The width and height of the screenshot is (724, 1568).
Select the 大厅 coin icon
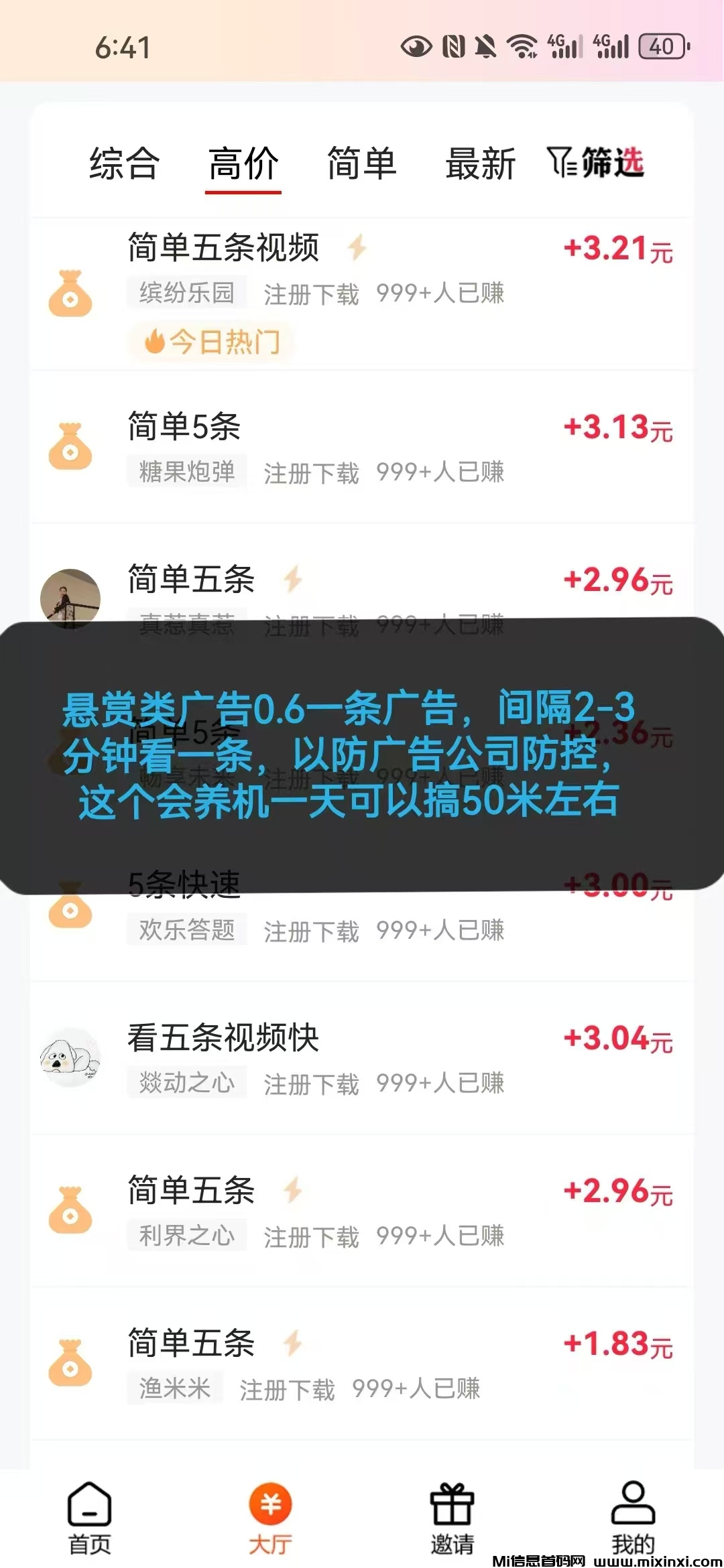tap(269, 1504)
